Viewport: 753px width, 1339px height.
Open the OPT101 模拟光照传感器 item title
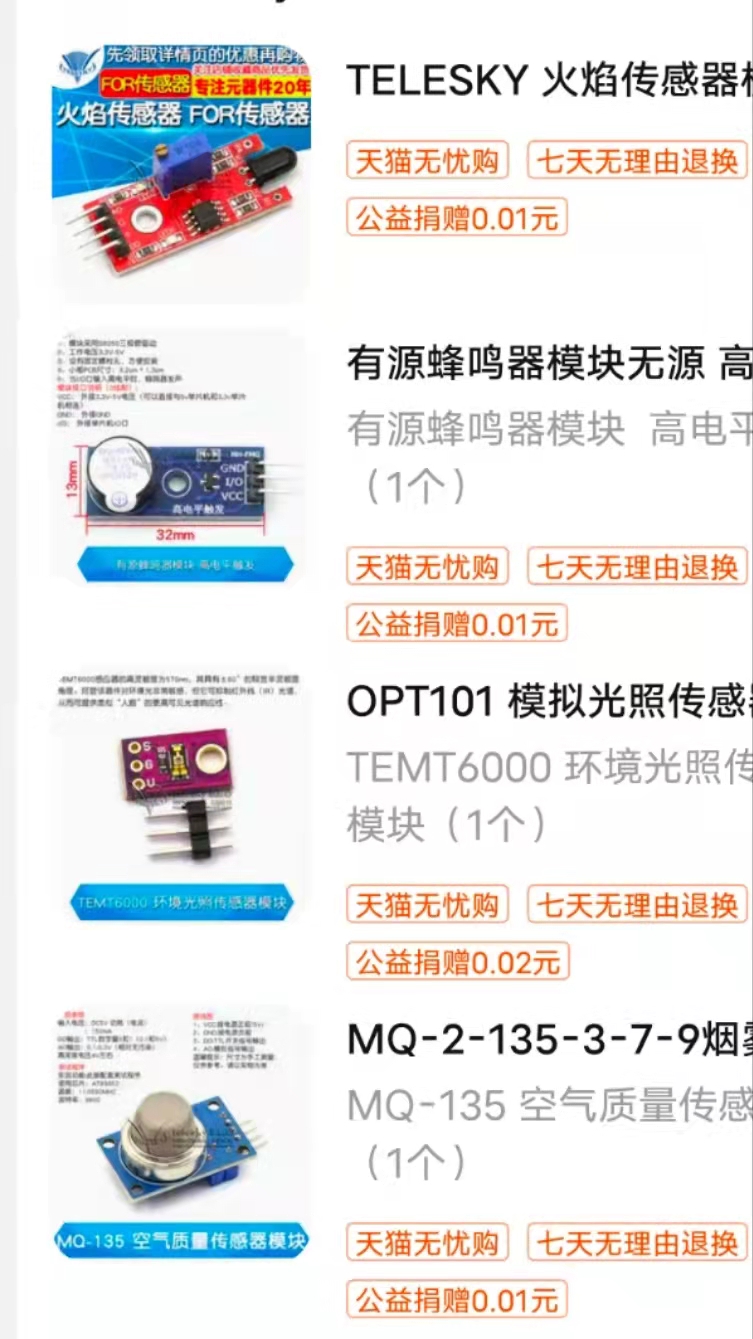pyautogui.click(x=549, y=702)
